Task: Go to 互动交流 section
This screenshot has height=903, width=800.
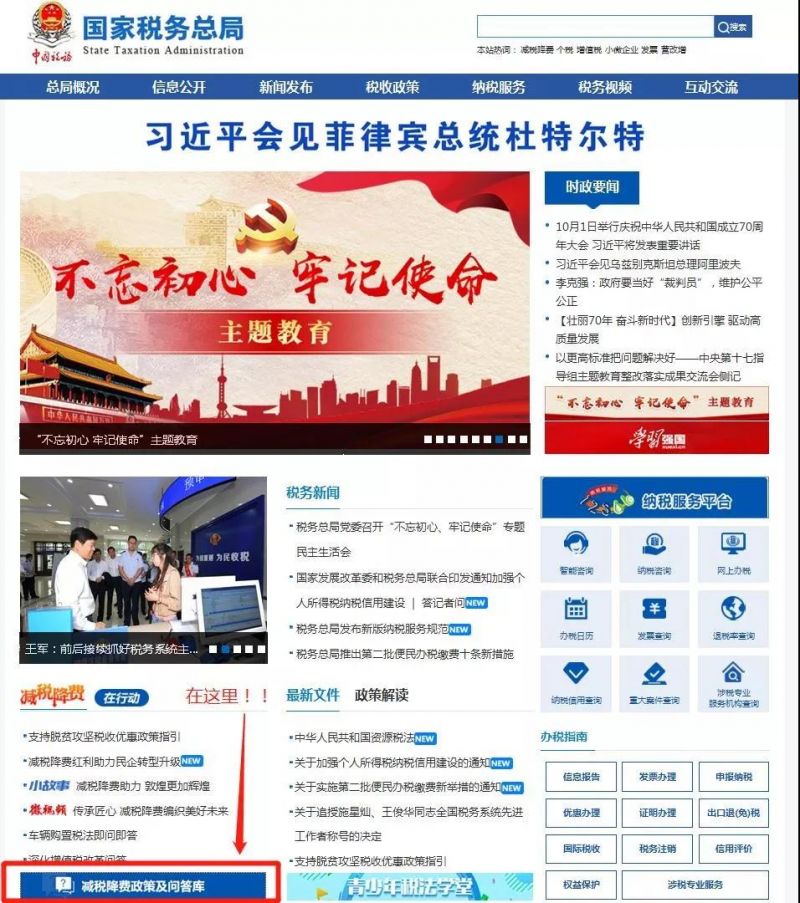Action: (x=711, y=87)
